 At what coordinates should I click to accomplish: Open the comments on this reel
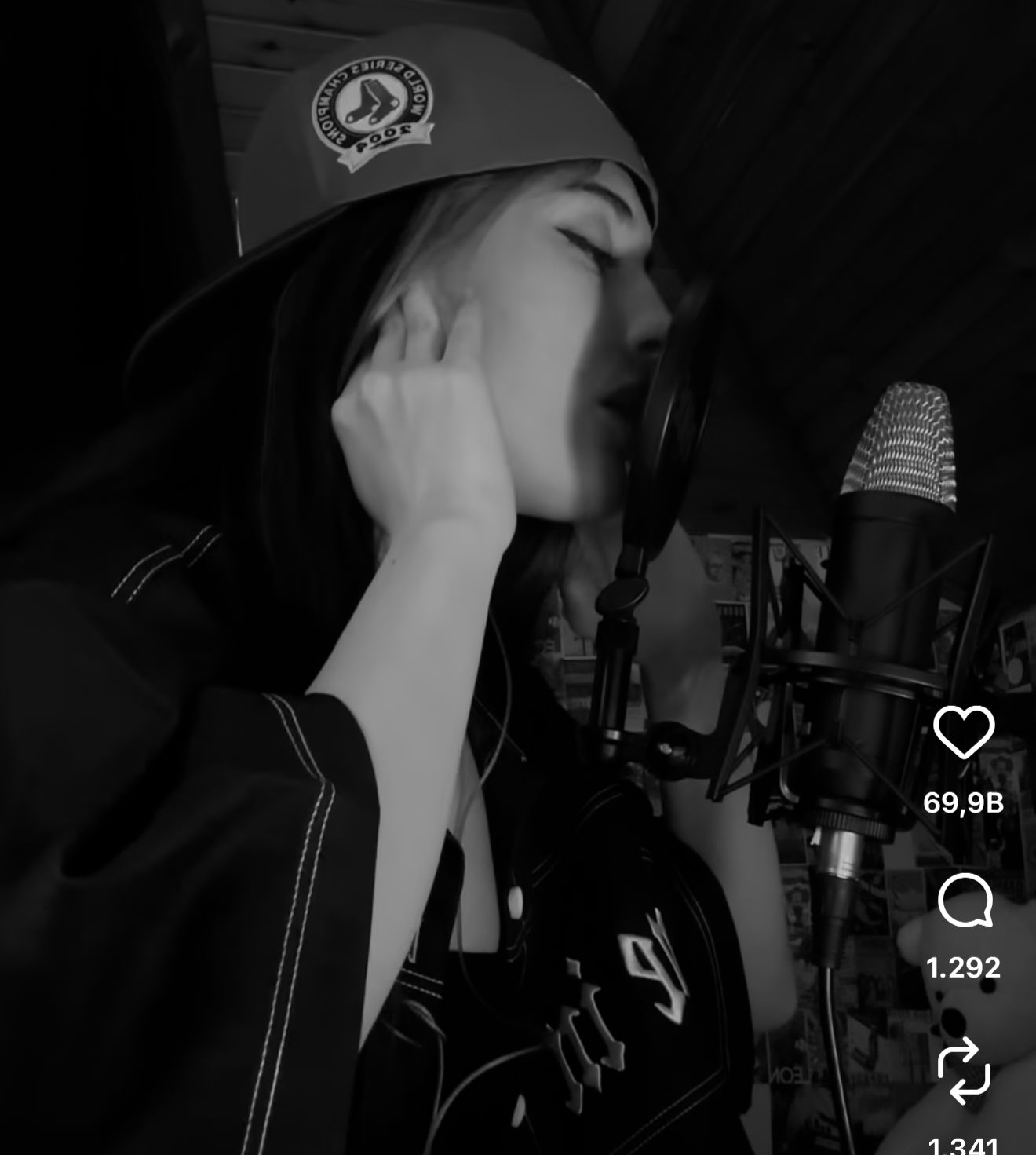click(965, 900)
